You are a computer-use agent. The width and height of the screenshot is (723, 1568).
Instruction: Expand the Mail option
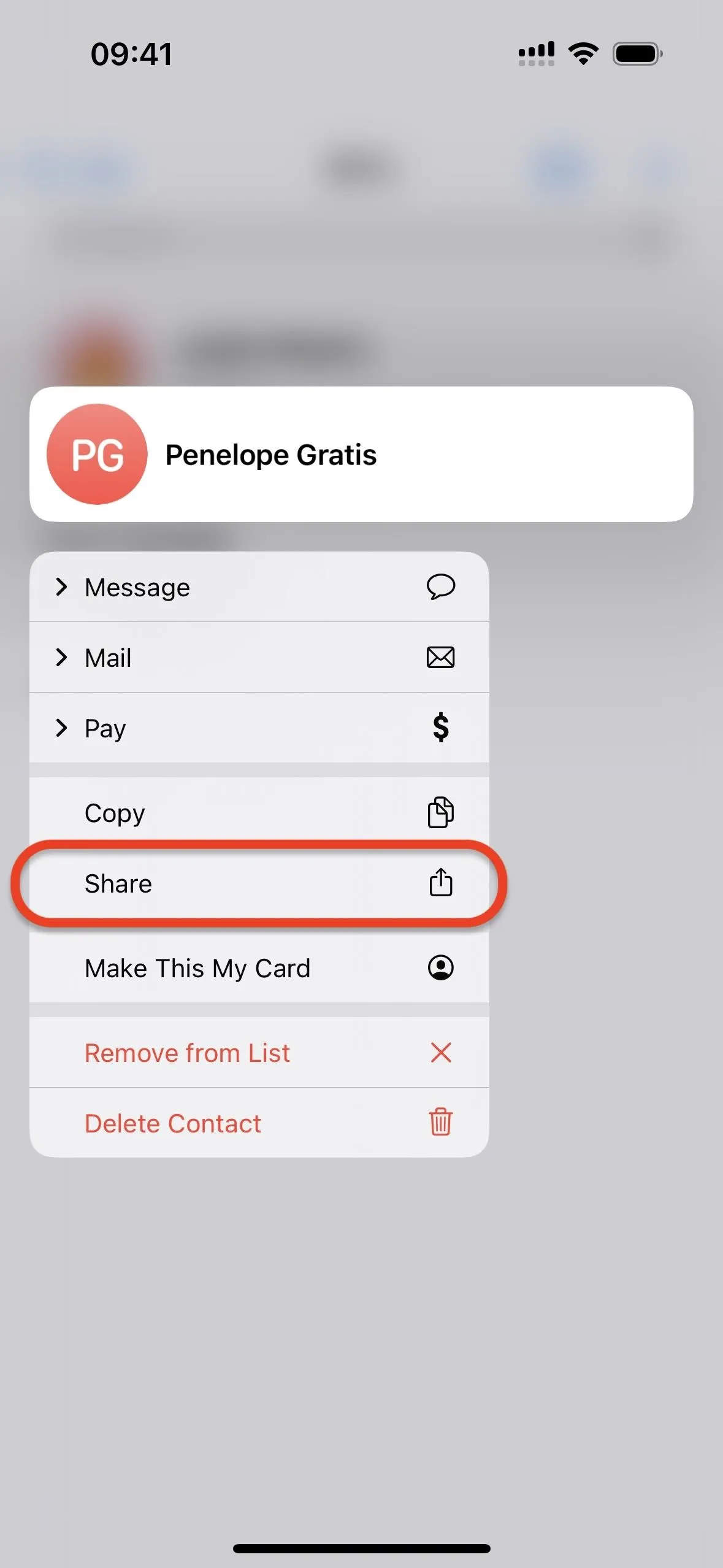tap(259, 658)
